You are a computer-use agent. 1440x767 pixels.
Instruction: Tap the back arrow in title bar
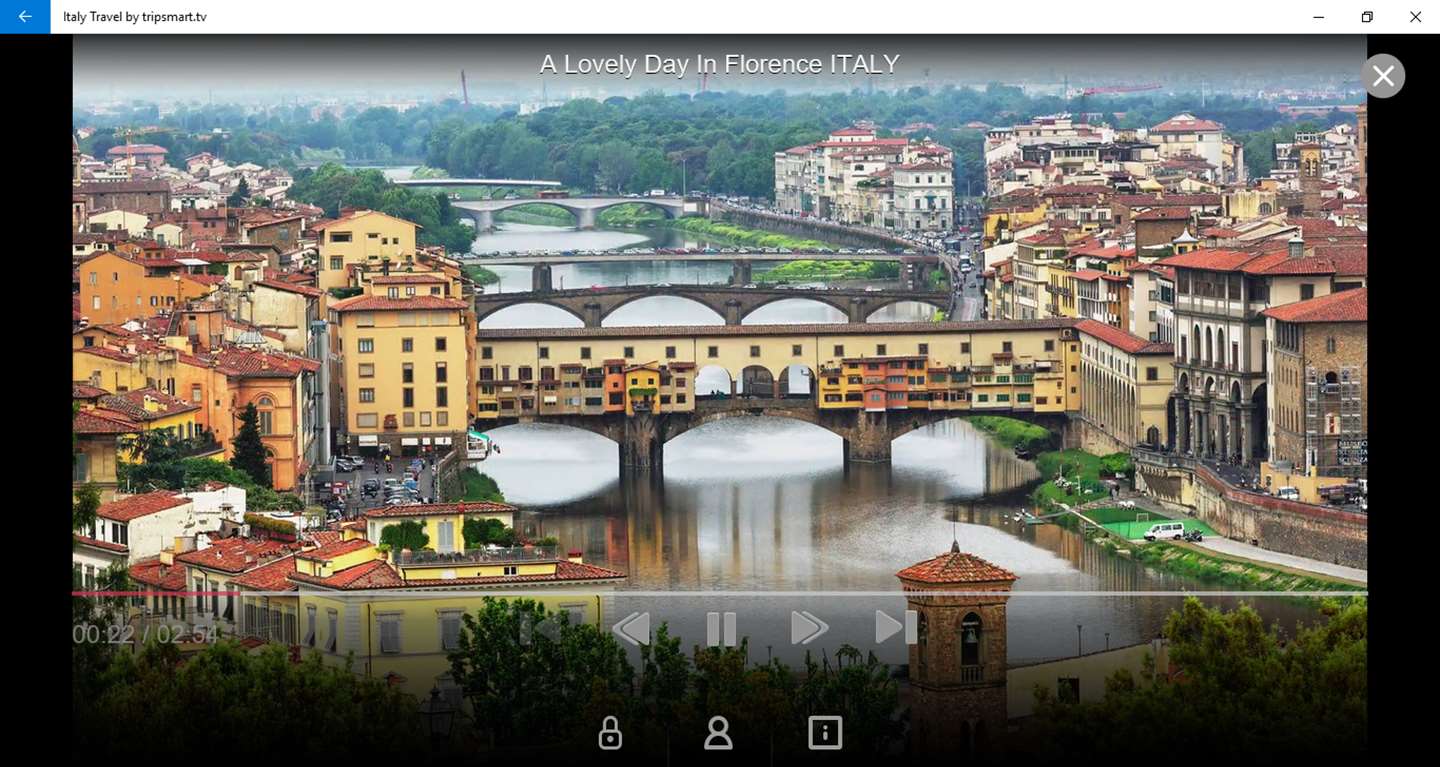click(25, 17)
